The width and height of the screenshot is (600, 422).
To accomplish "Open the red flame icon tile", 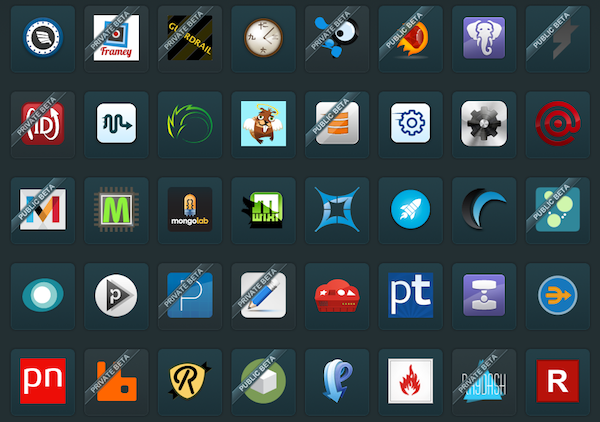I will point(411,381).
